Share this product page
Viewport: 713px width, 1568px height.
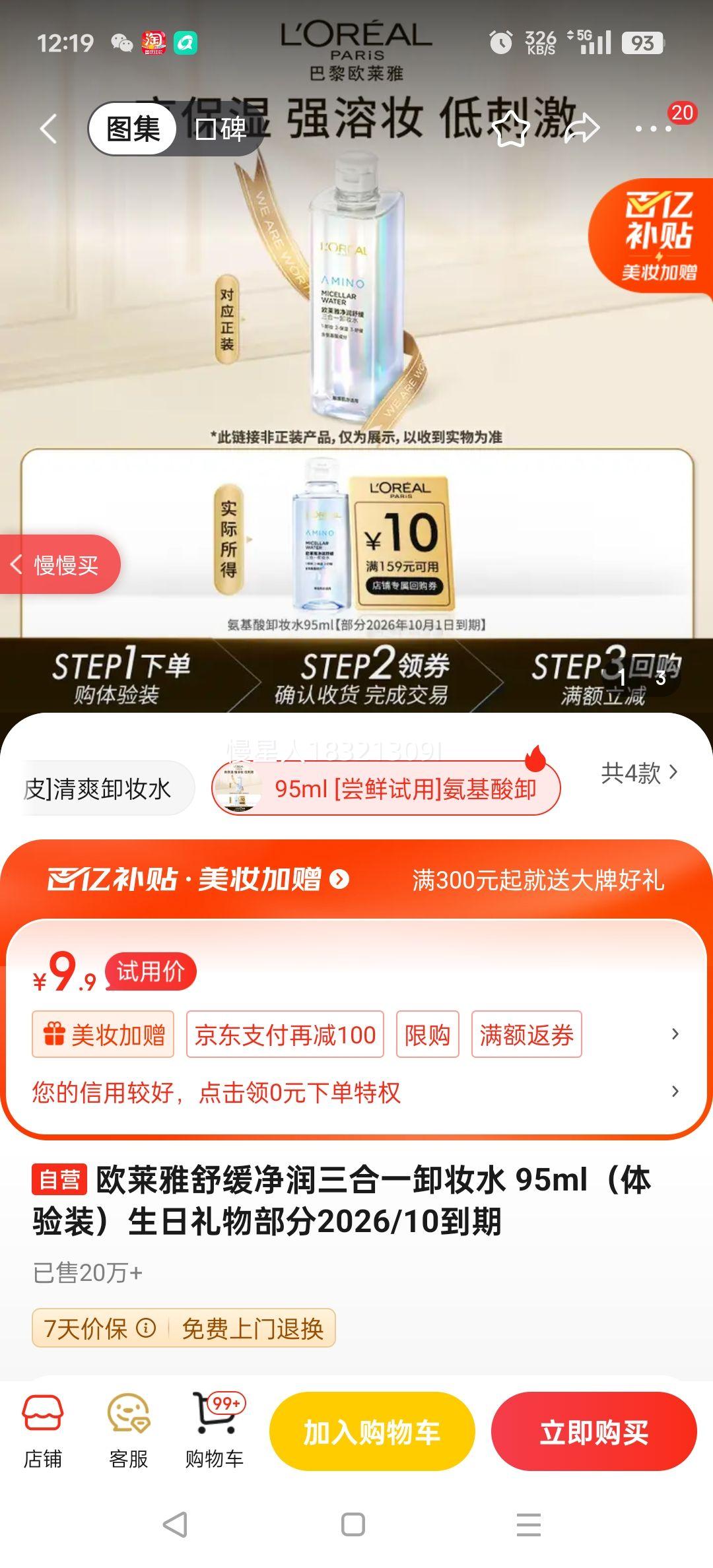581,129
